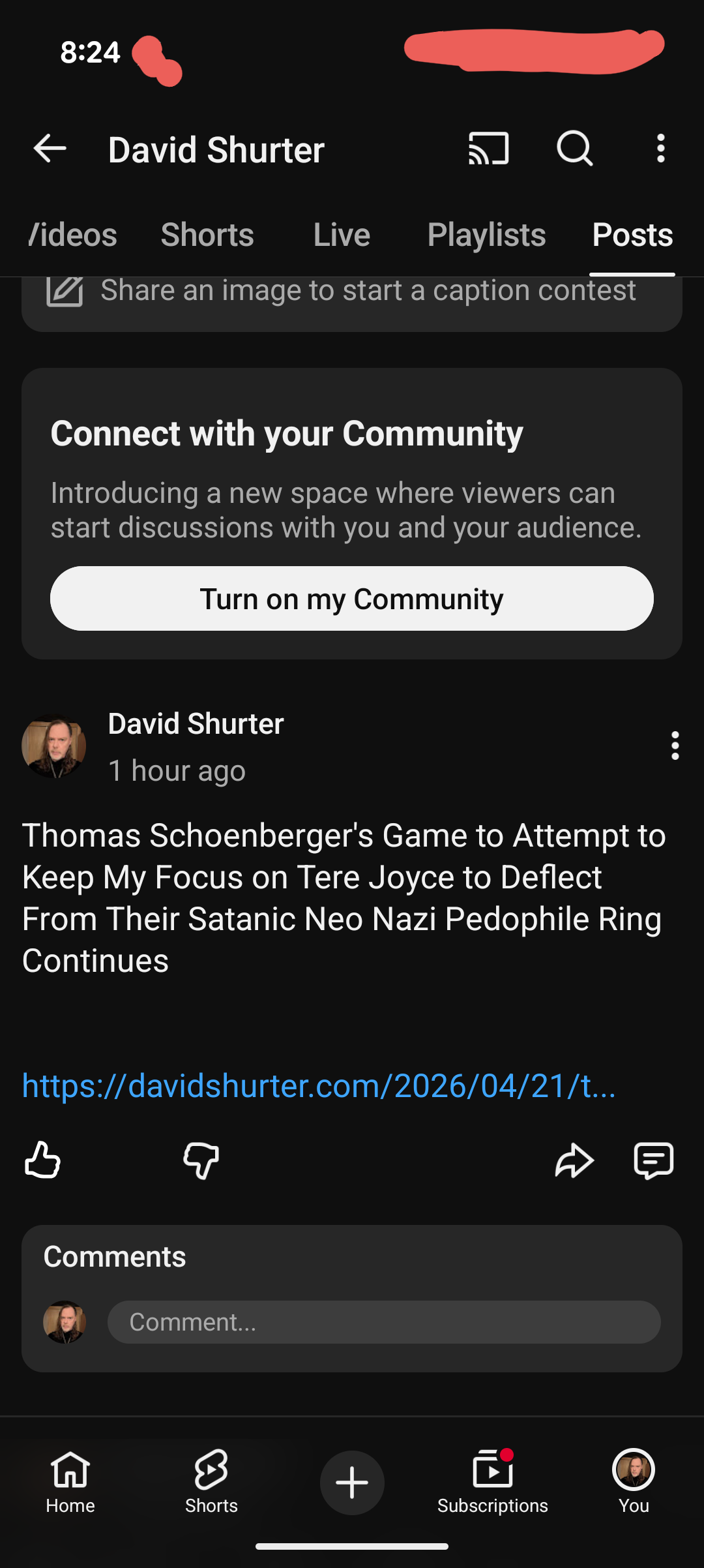Open the cast to device icon
Screen dimensions: 704x1568
488,149
